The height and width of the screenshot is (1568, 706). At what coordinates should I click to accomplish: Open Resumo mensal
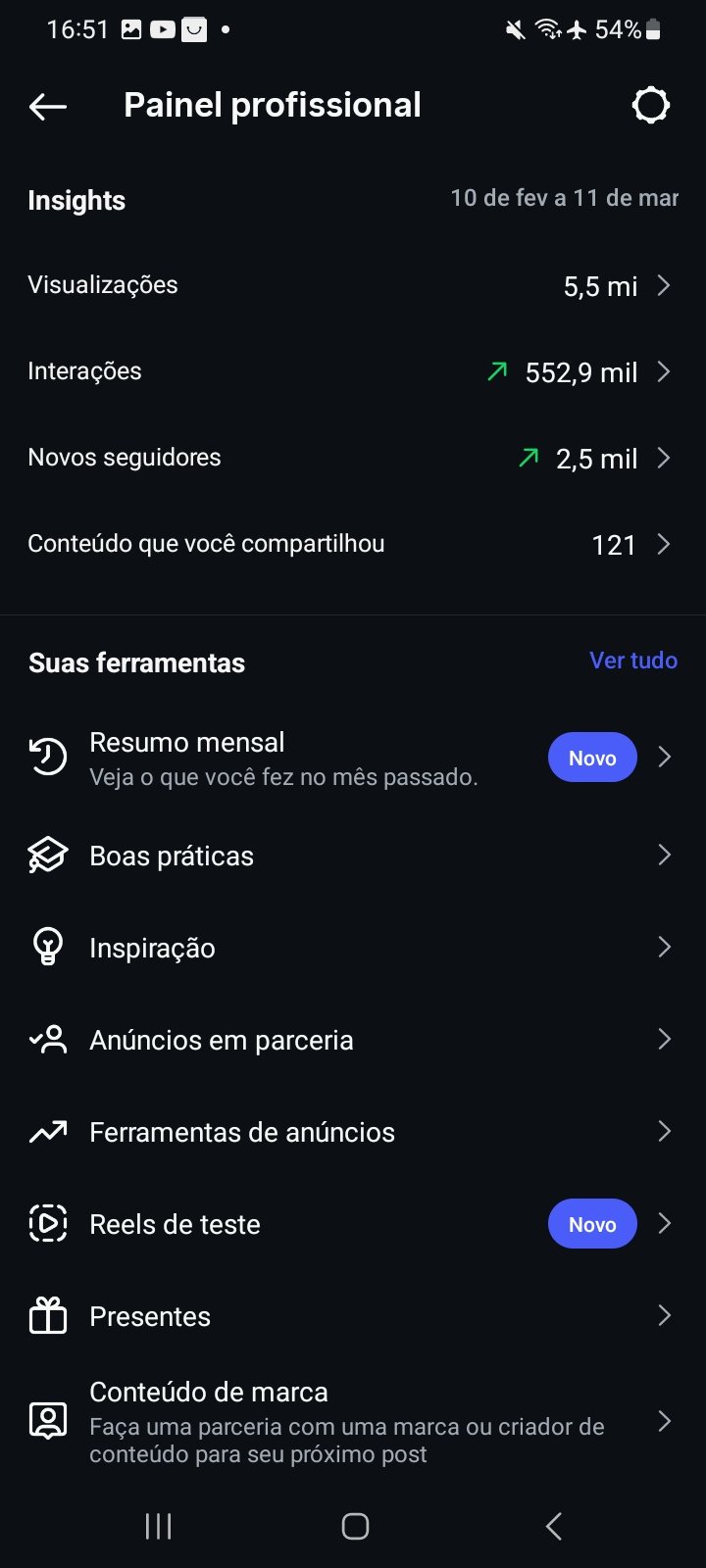tap(353, 758)
